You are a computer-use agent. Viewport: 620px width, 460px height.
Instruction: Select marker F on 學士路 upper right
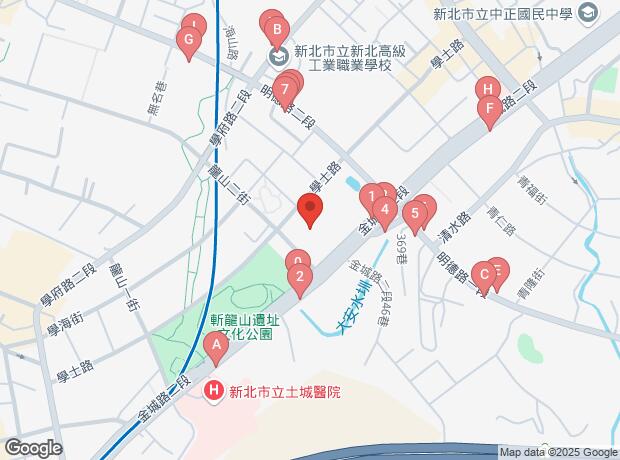point(489,109)
